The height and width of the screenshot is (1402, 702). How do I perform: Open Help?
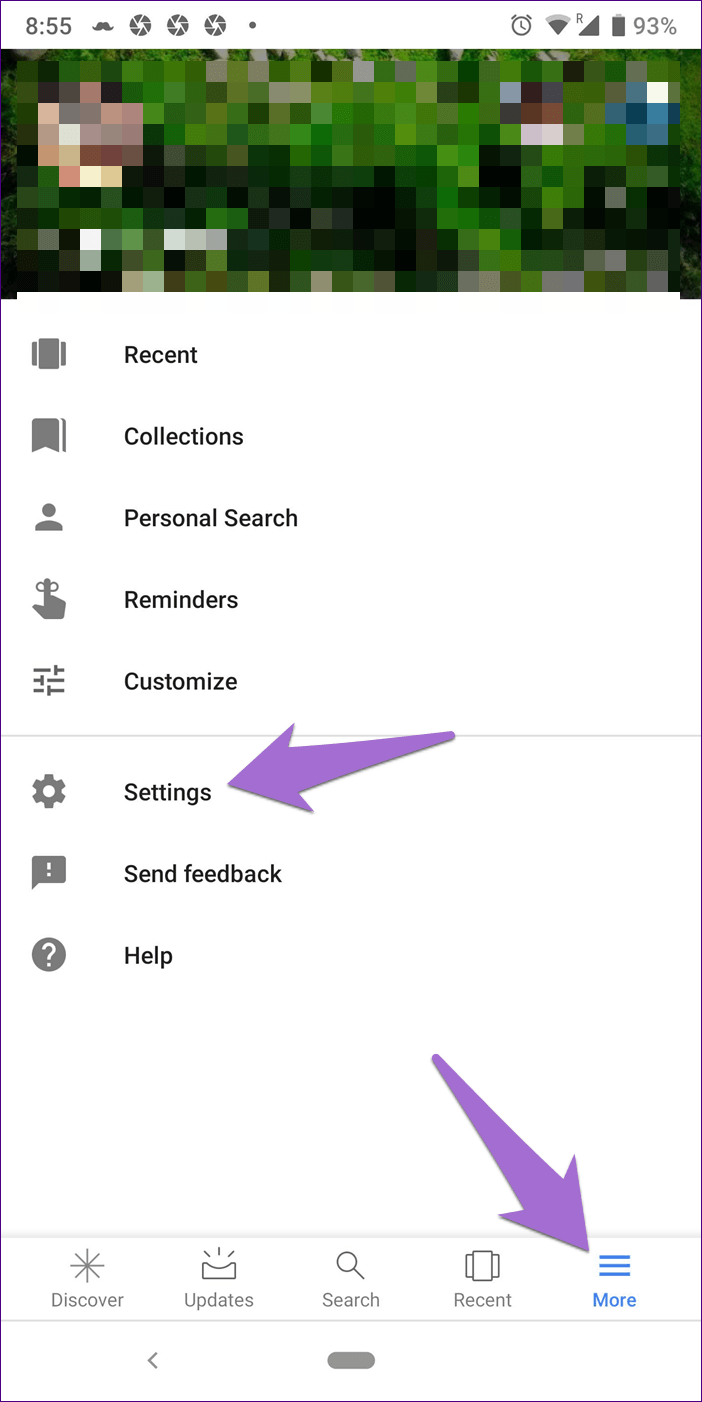(351, 956)
